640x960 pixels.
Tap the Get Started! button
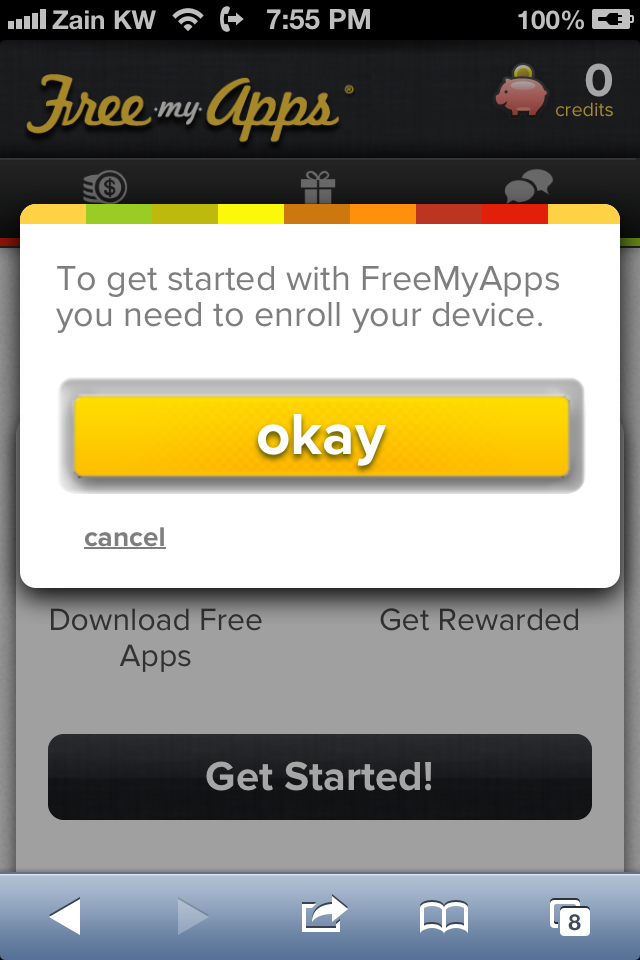[x=320, y=777]
